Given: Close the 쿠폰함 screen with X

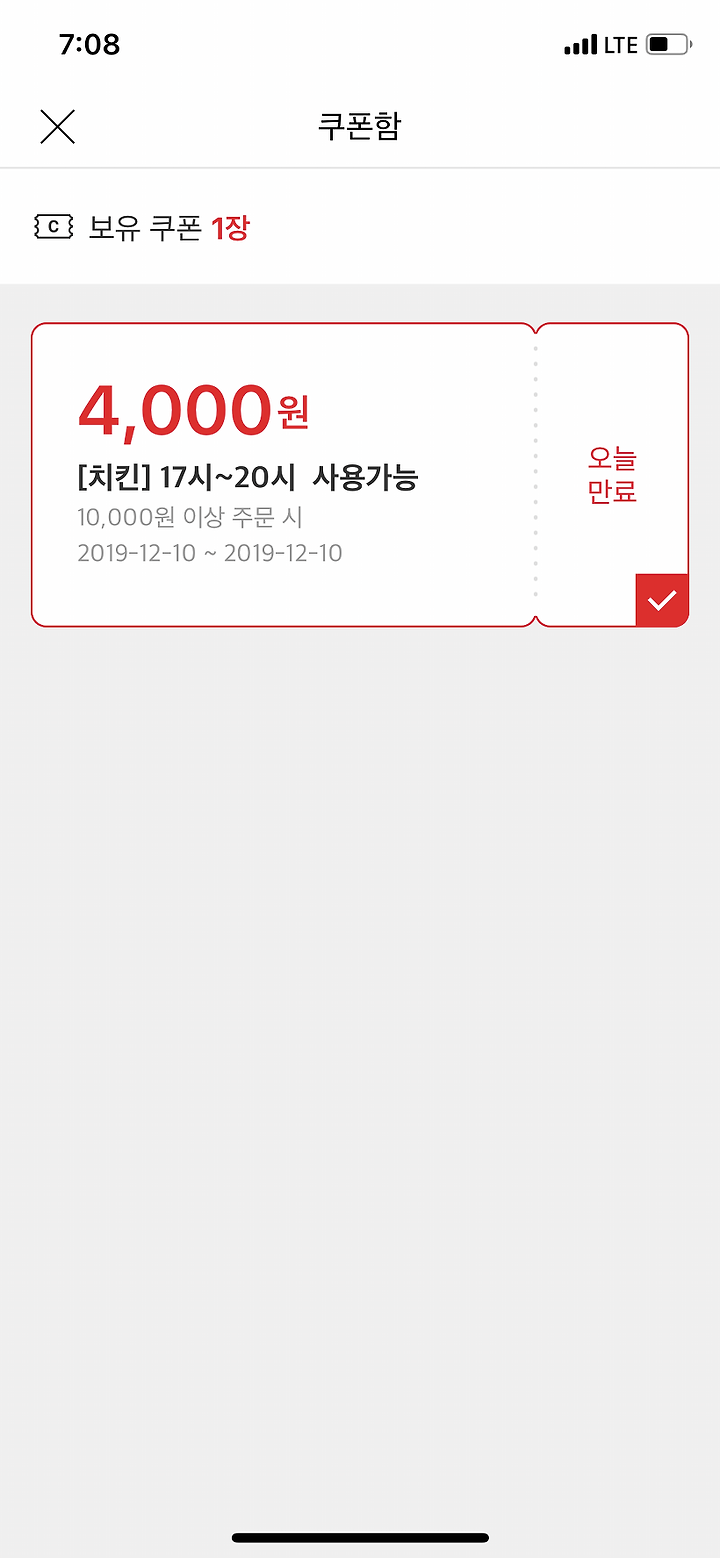Looking at the screenshot, I should tap(57, 127).
